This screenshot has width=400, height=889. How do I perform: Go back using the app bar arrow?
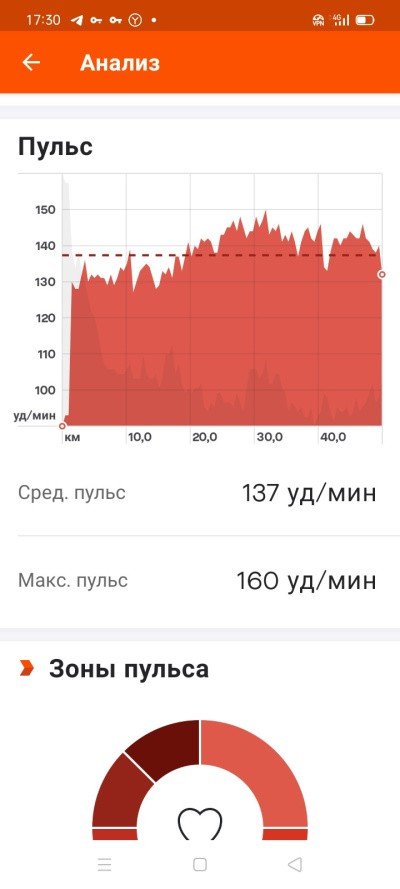(x=31, y=62)
